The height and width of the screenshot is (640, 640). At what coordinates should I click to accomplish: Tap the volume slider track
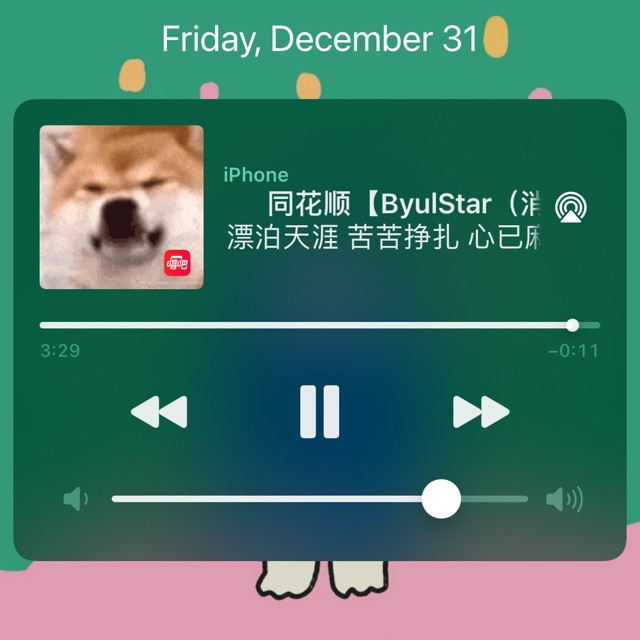pyautogui.click(x=270, y=498)
